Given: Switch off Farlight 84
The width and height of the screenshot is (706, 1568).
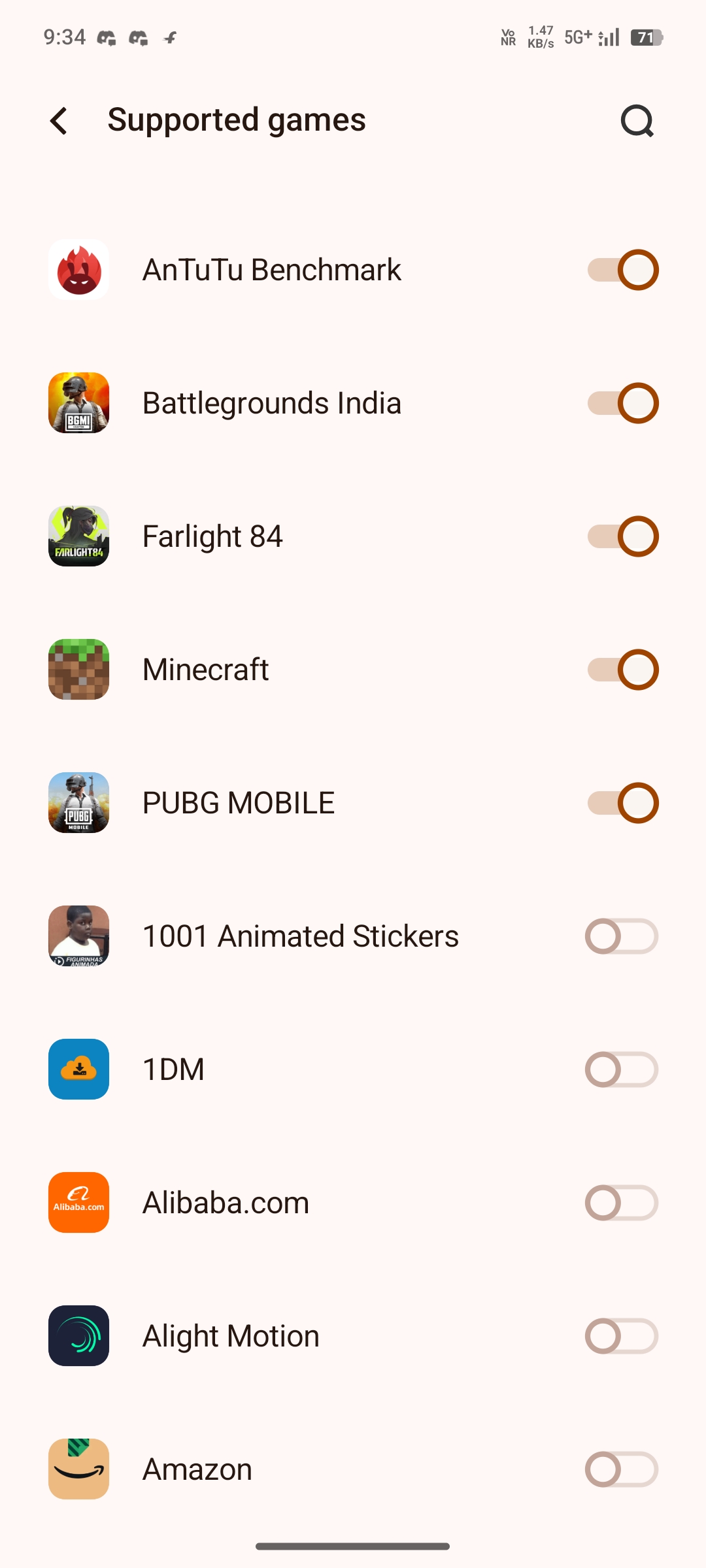Looking at the screenshot, I should [x=622, y=536].
